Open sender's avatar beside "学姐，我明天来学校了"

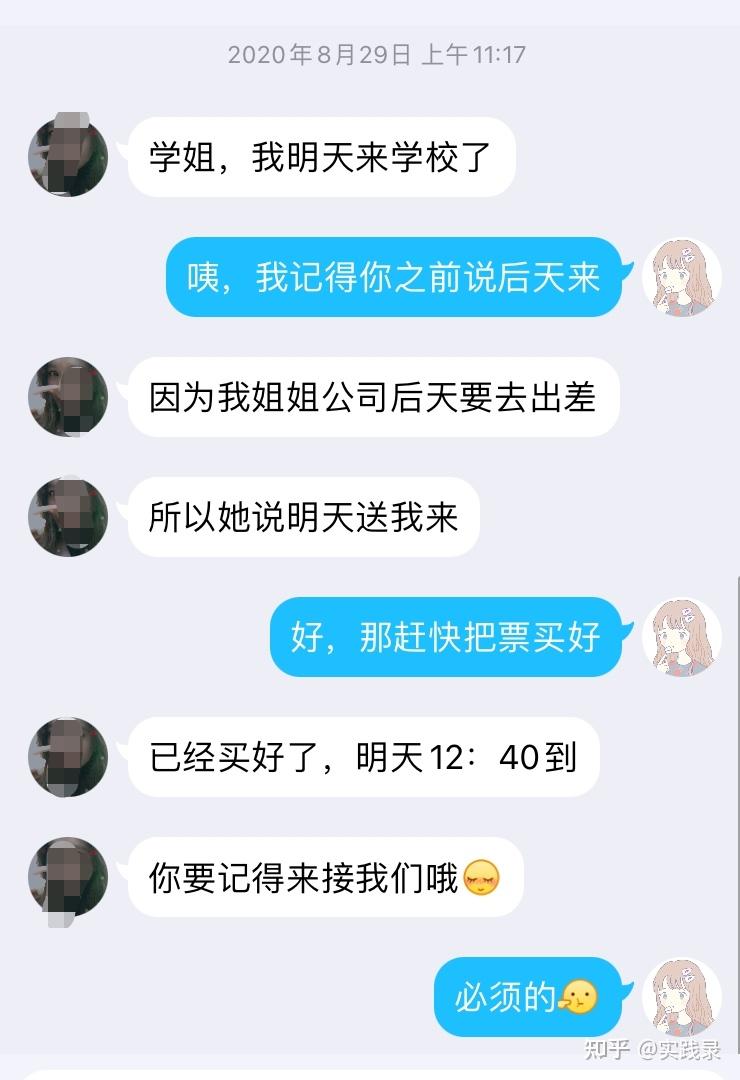click(x=68, y=157)
